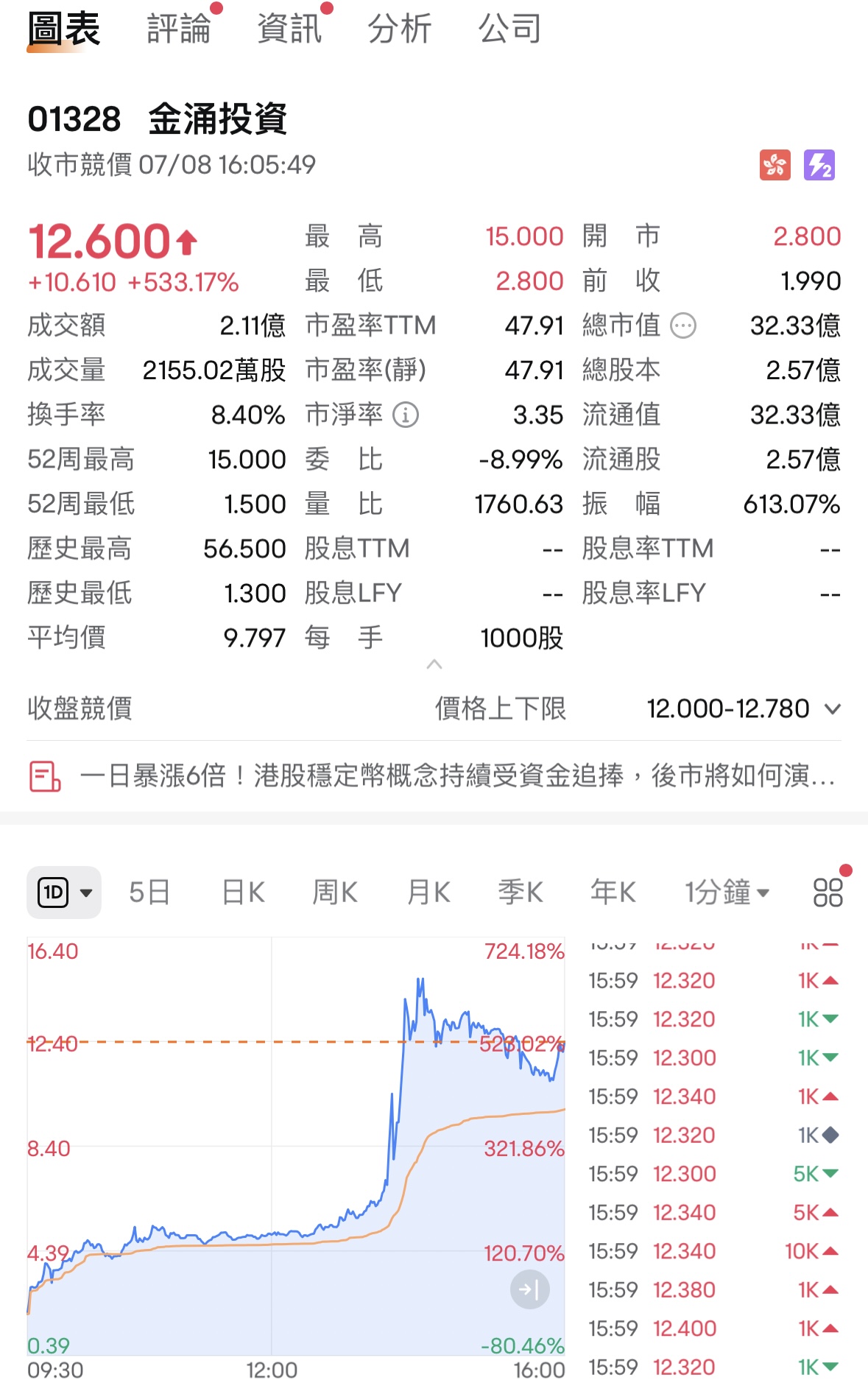Expand the 價格上下限 range chevron
Viewport: 868px width, 1394px height.
[x=833, y=708]
